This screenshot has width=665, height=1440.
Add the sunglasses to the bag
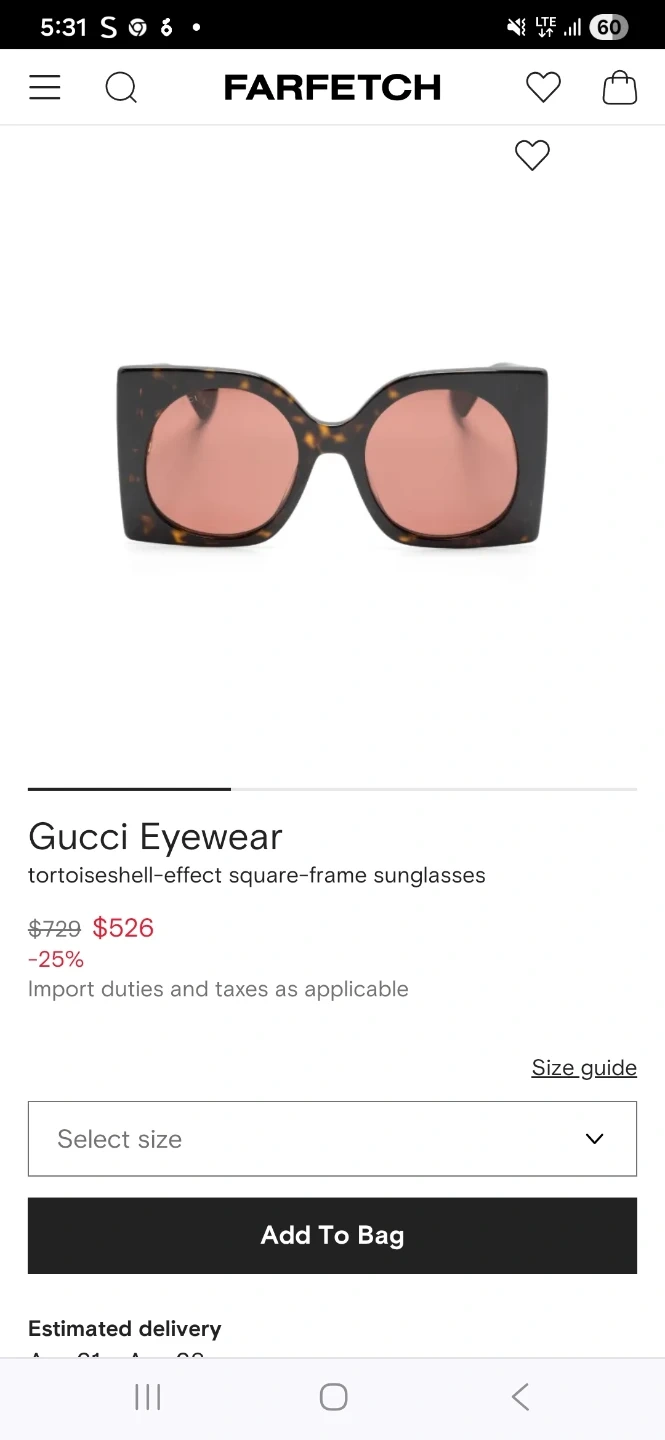tap(332, 1236)
